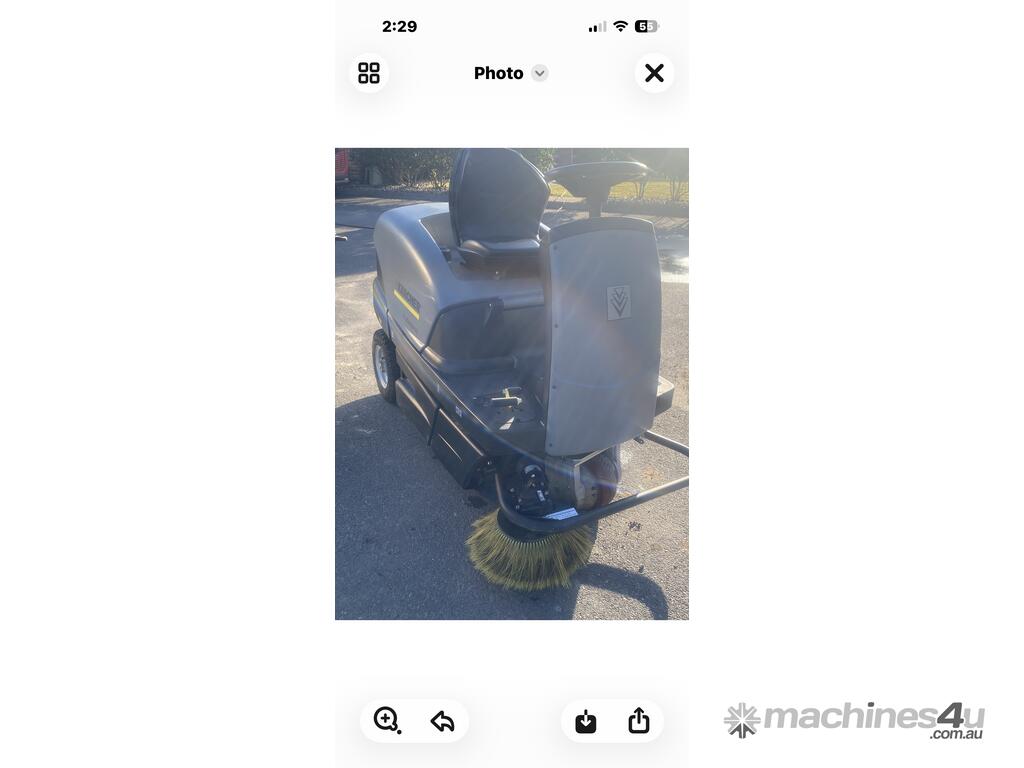1024x768 pixels.
Task: Tap the visual look up magnifier icon
Action: [x=387, y=720]
